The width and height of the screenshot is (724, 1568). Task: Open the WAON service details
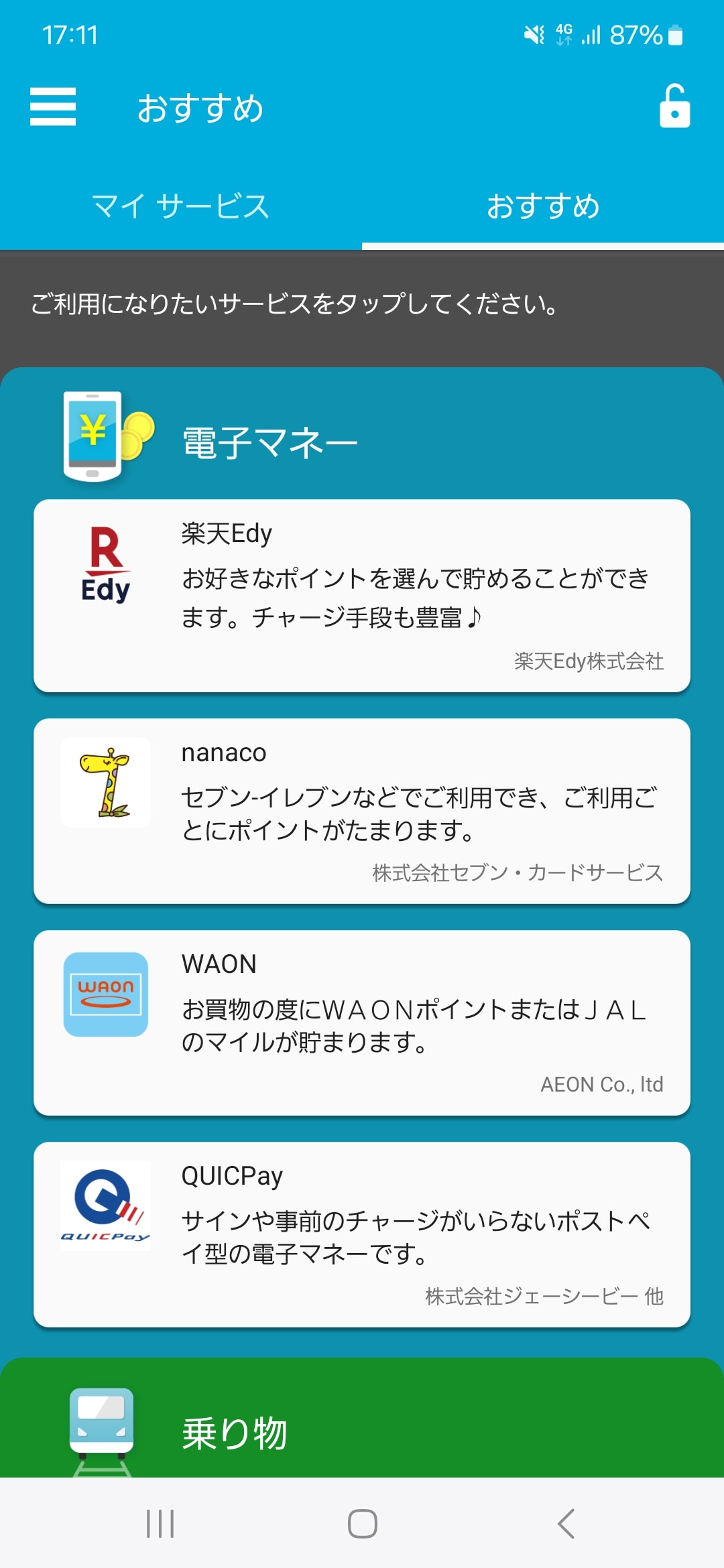[362, 1022]
